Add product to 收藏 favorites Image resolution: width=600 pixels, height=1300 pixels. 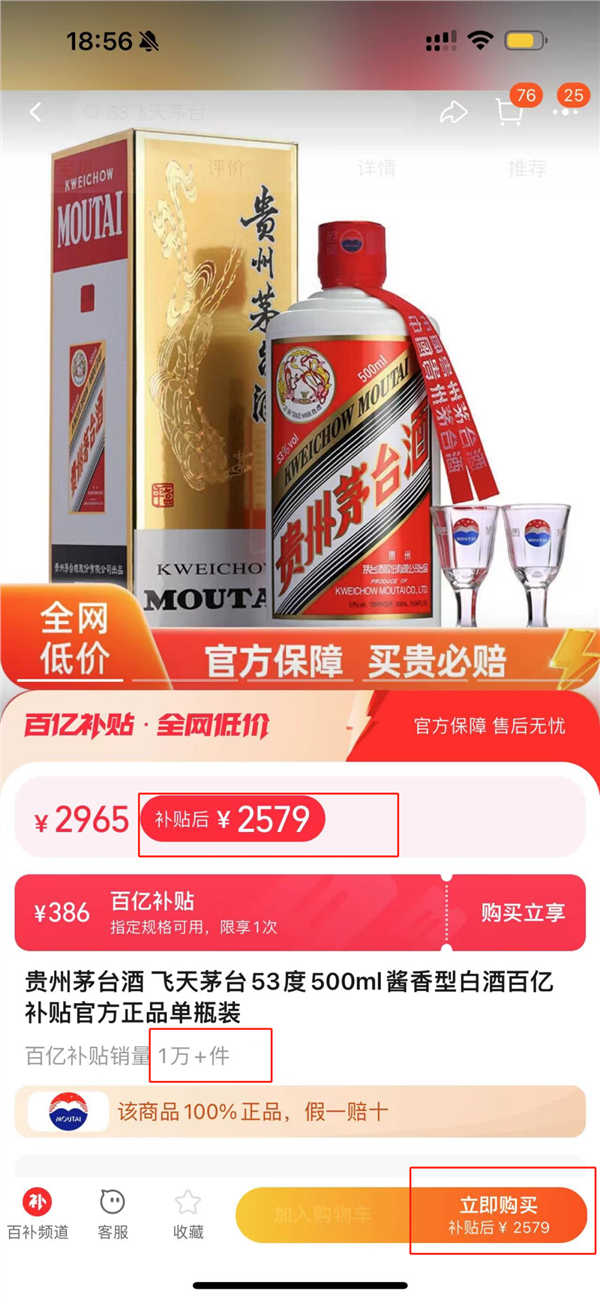click(188, 1215)
